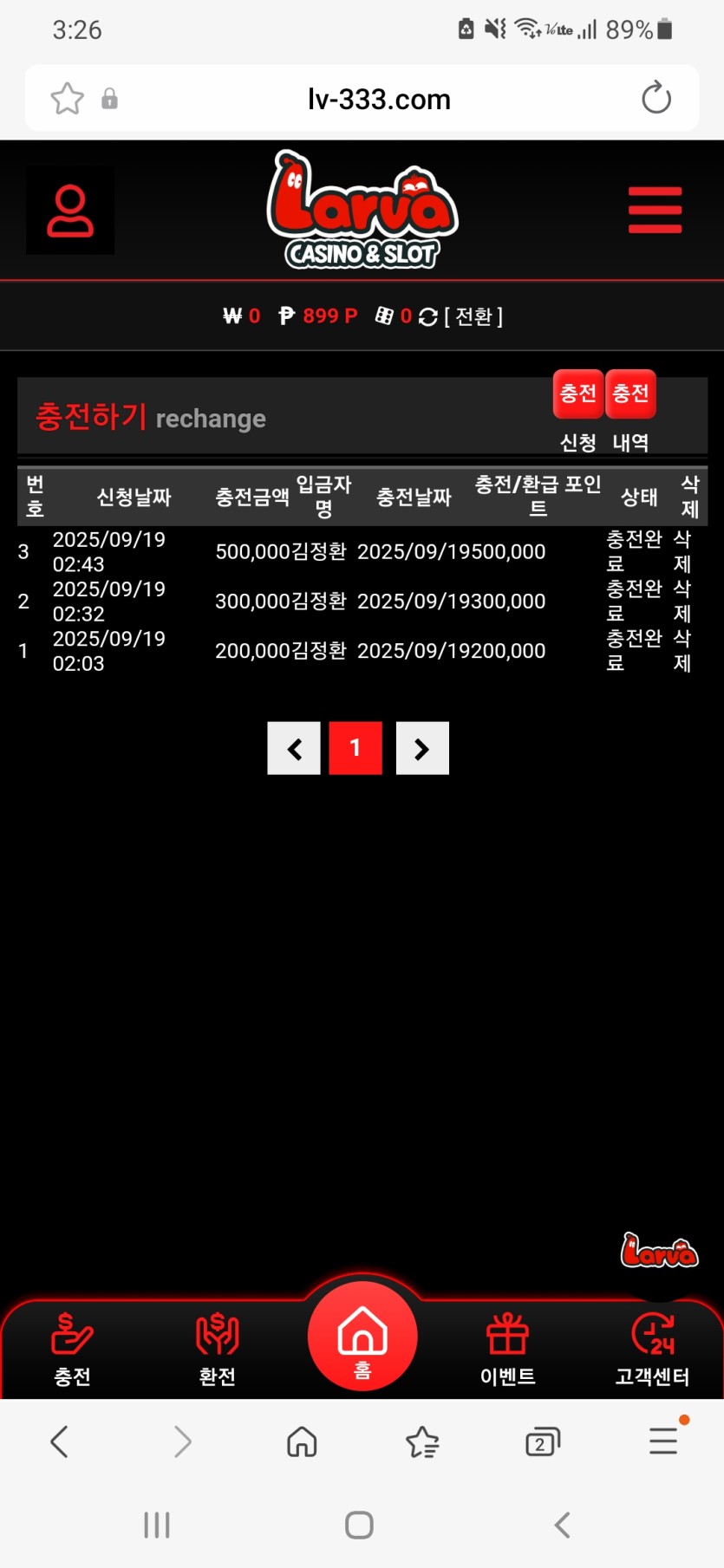Switch to the 충전 bottom tab
724x1568 pixels.
[x=72, y=1348]
